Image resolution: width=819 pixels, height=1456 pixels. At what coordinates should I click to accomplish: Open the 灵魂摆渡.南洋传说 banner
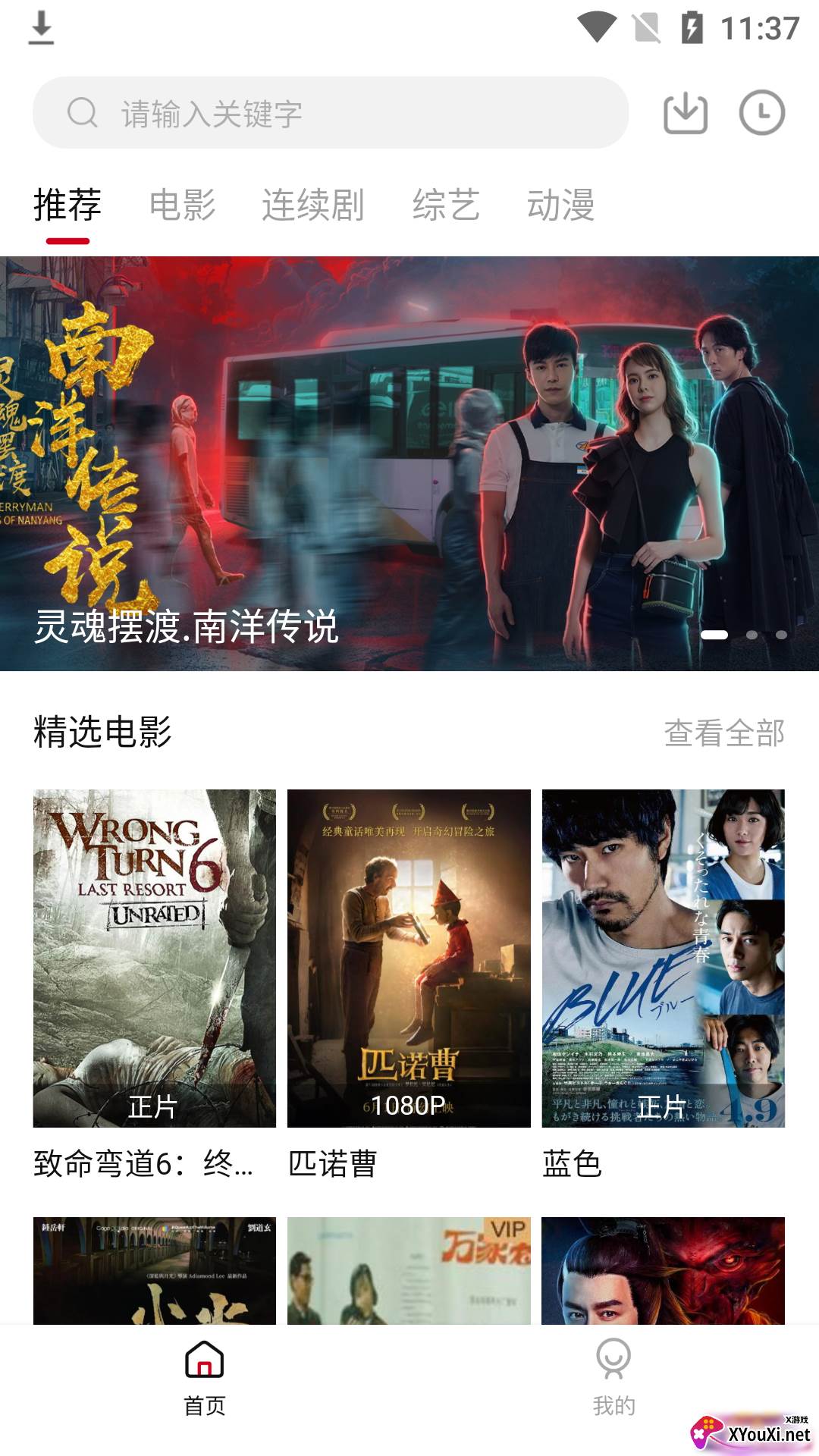409,463
